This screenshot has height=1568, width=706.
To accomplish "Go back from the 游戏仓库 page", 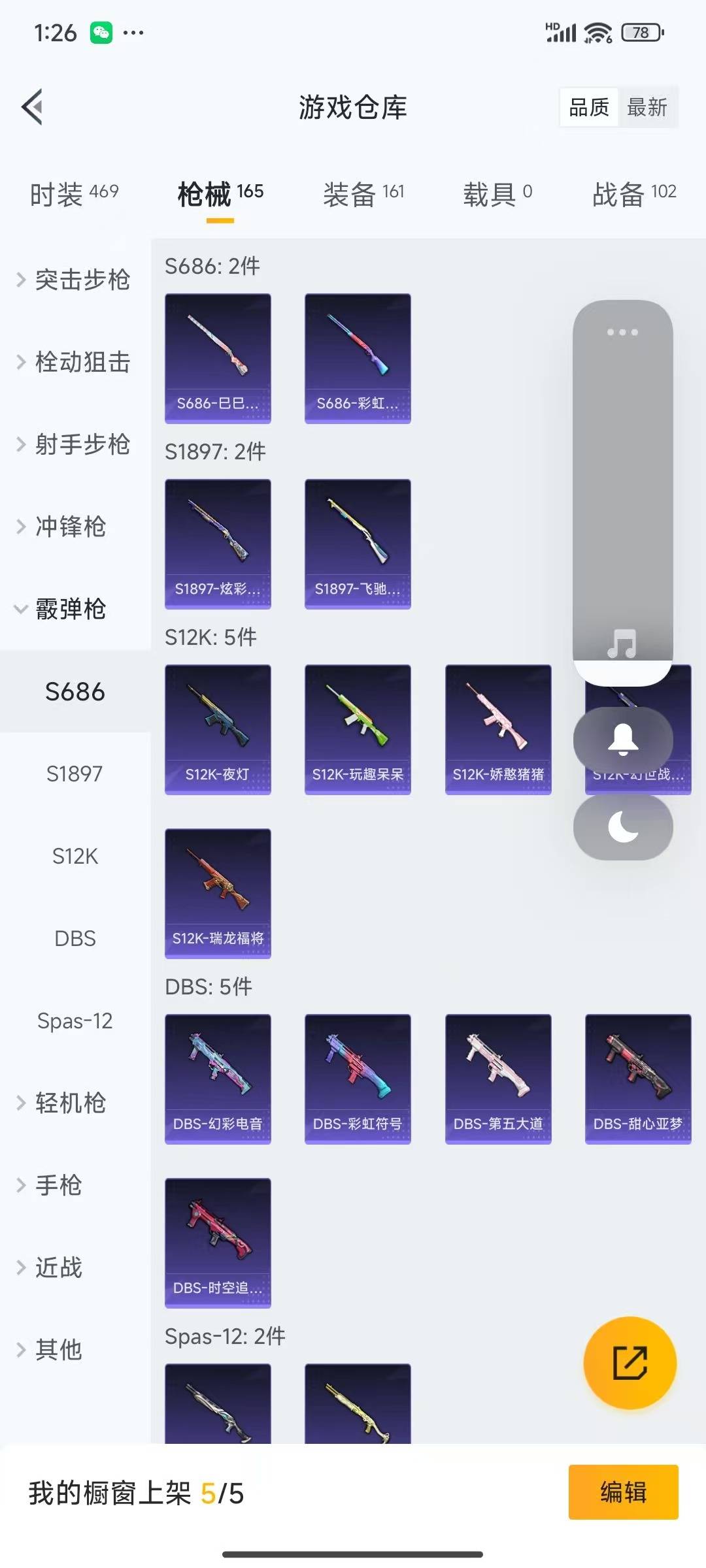I will 33,106.
